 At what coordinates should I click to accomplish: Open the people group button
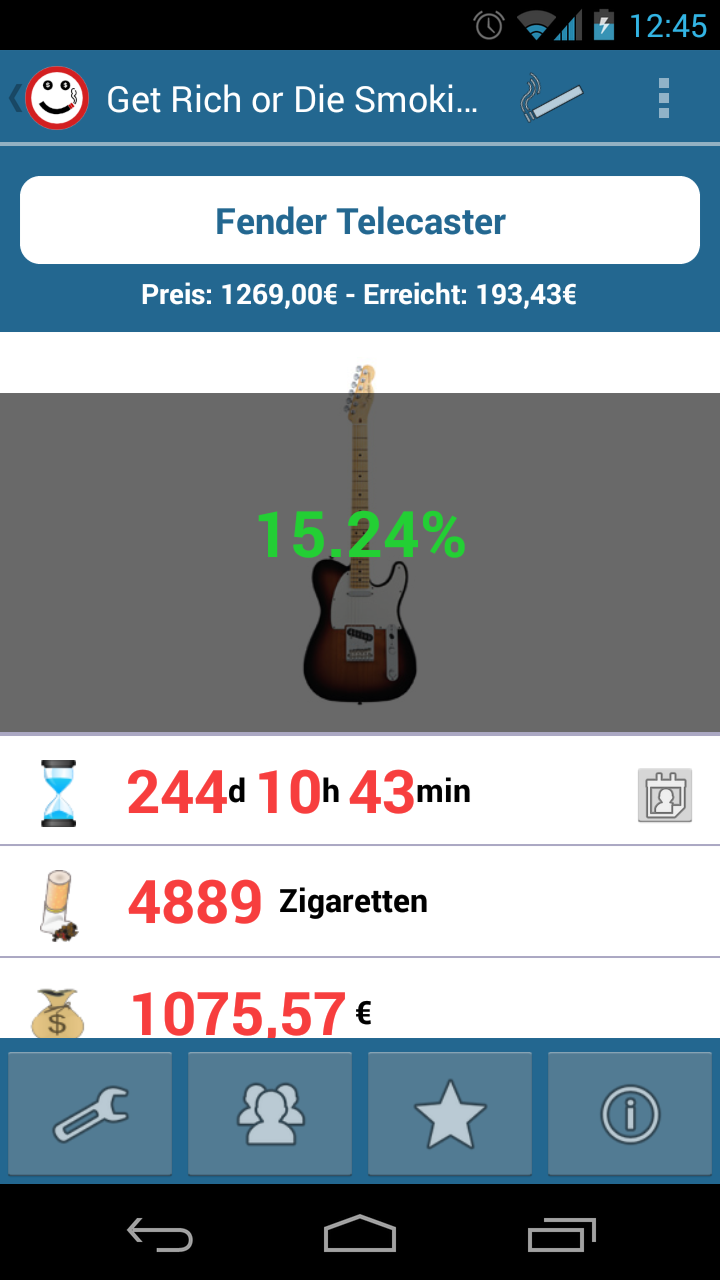pyautogui.click(x=270, y=1113)
